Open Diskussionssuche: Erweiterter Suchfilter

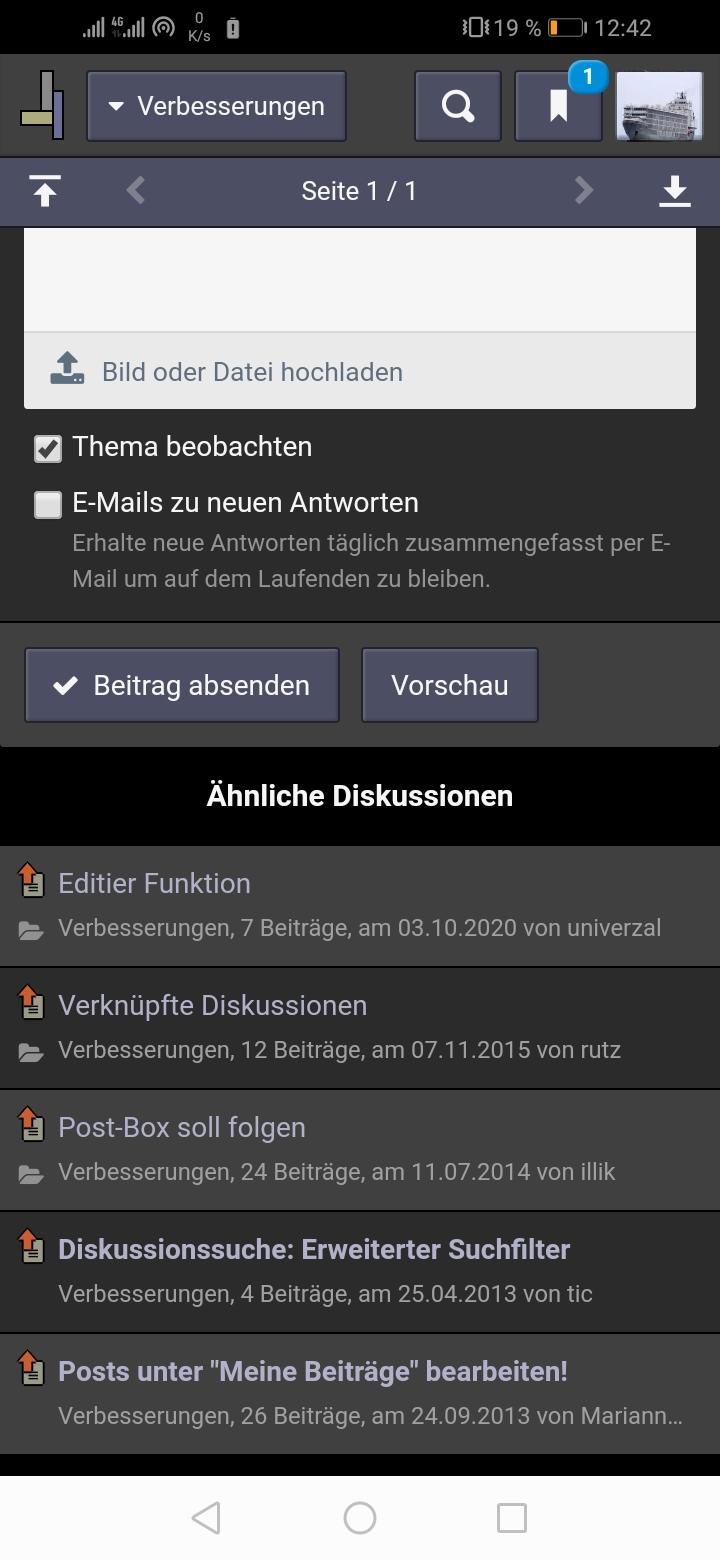tap(314, 1249)
